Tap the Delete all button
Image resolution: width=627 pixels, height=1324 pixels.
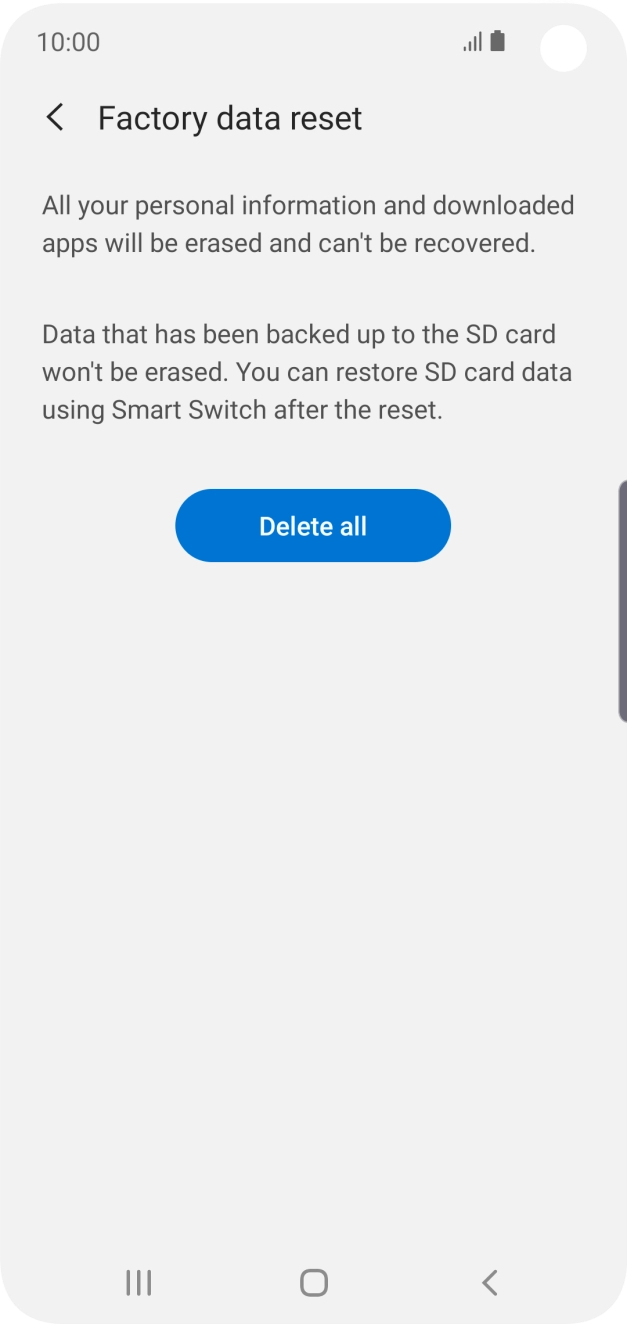point(313,526)
